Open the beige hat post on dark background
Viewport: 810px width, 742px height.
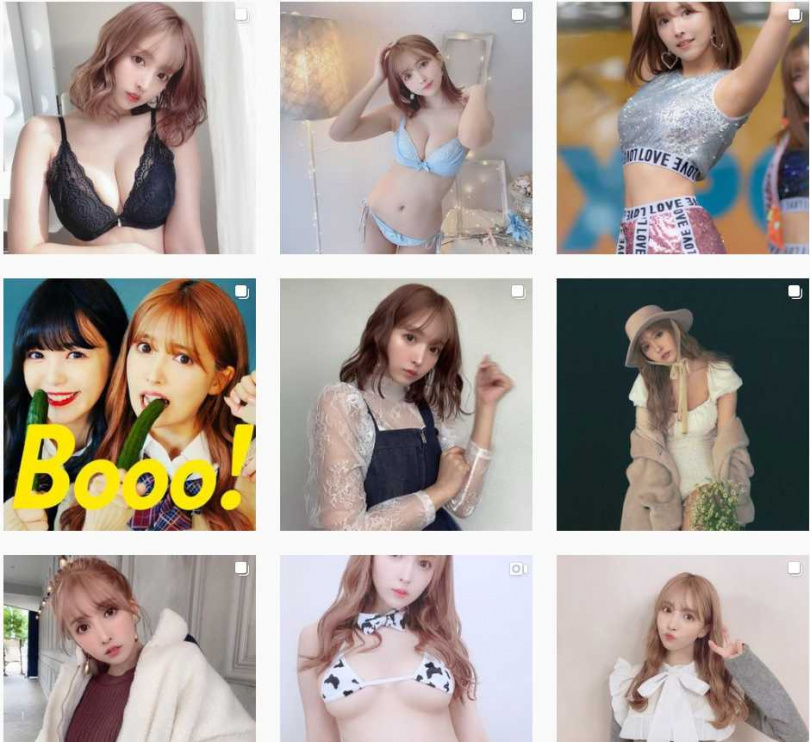pyautogui.click(x=682, y=404)
